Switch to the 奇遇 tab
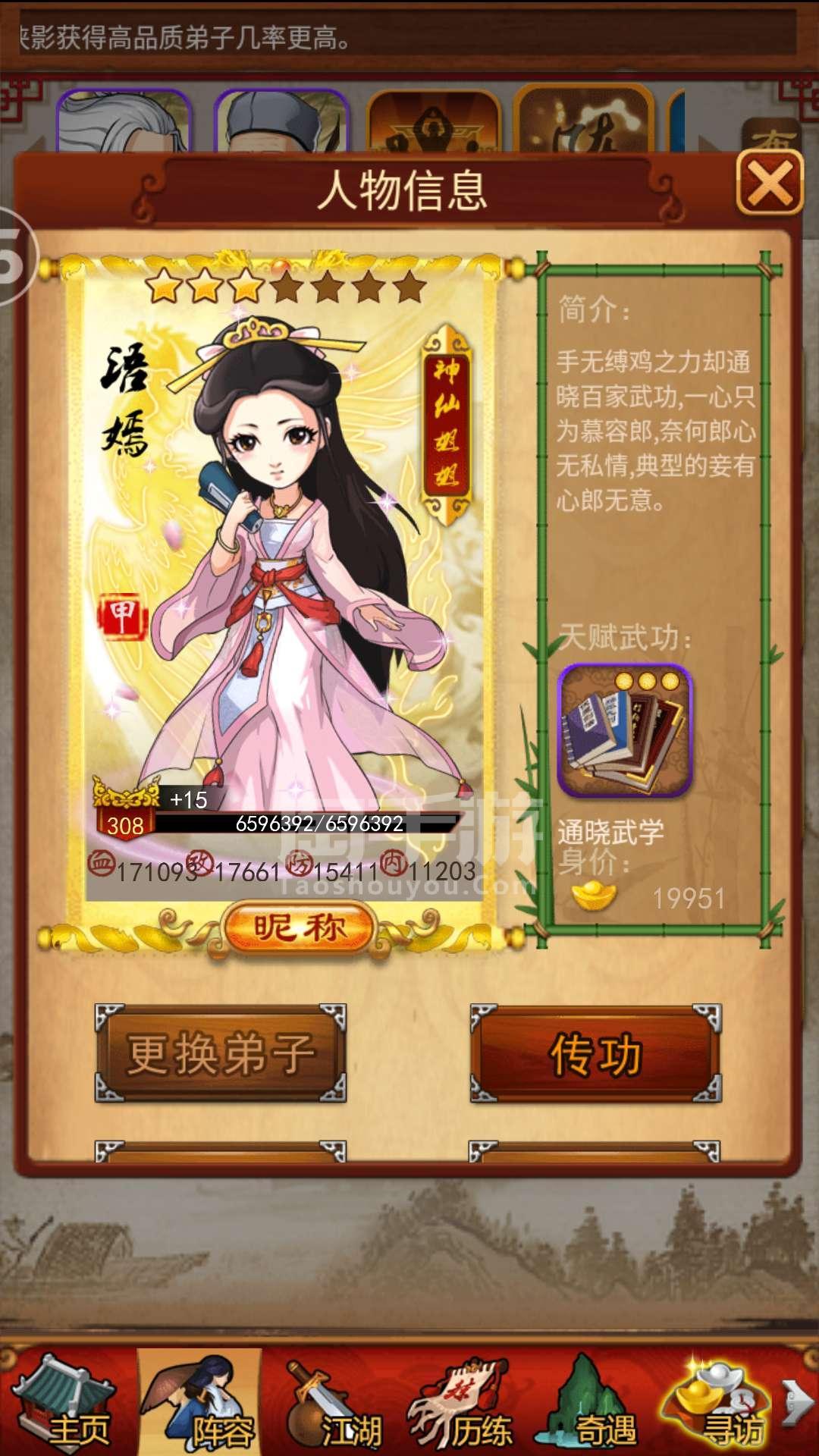This screenshot has height=1456, width=819. [591, 1403]
